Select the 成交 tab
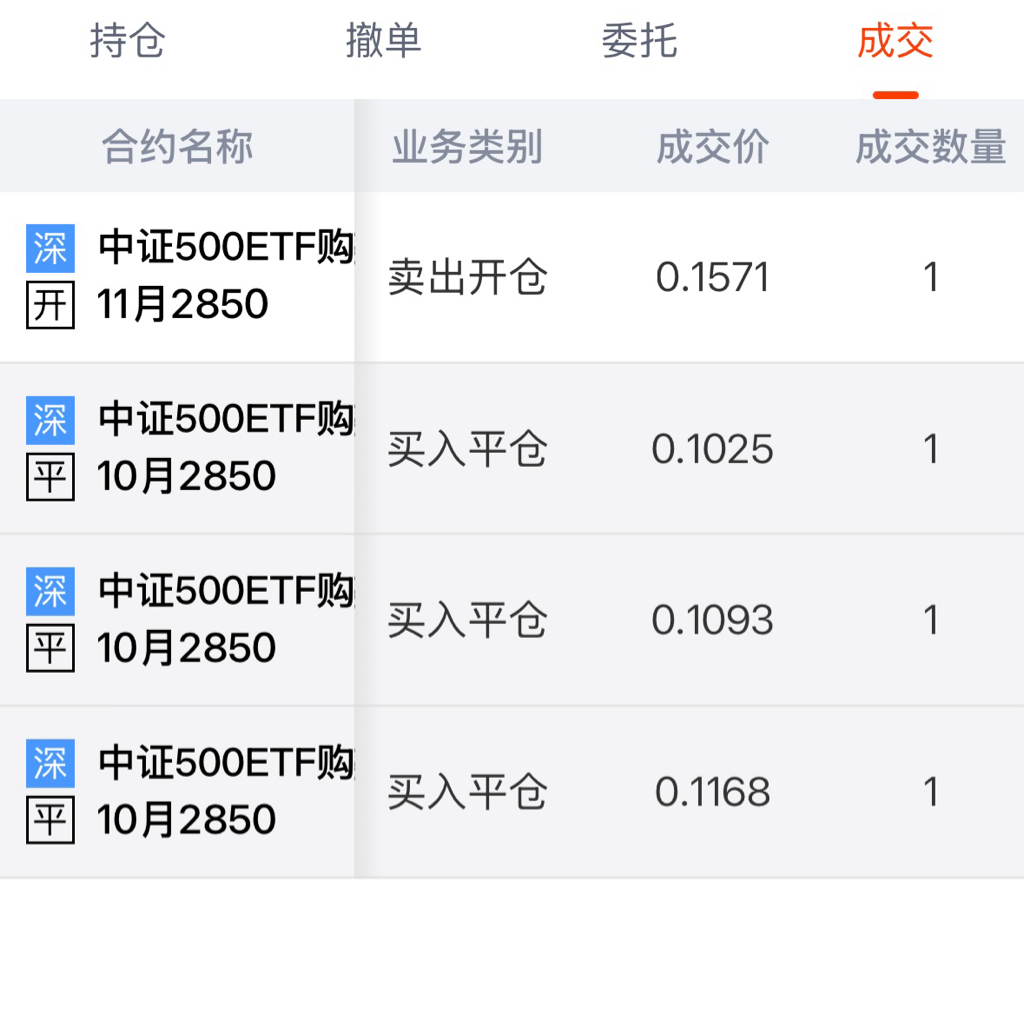This screenshot has height=1015, width=1024. click(895, 42)
